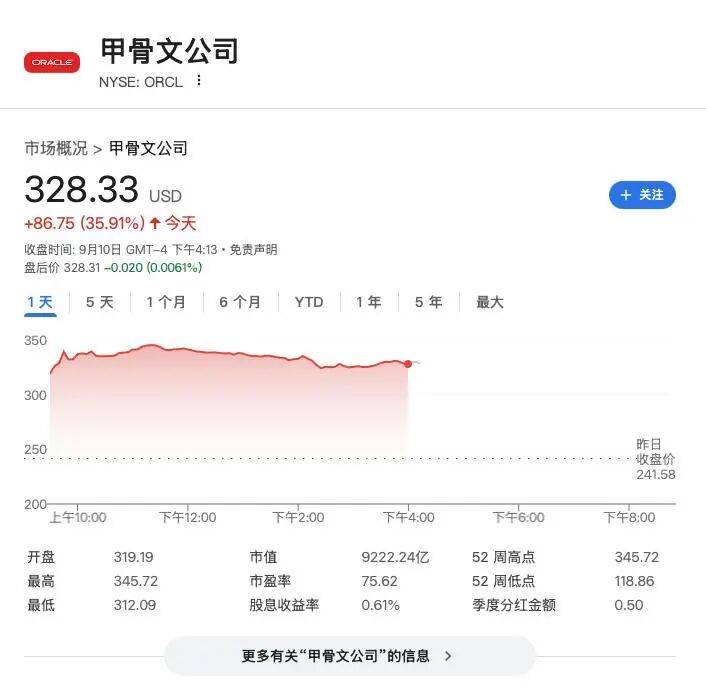Open the 市场概况 breadcrumb link
The image size is (706, 700).
click(56, 148)
